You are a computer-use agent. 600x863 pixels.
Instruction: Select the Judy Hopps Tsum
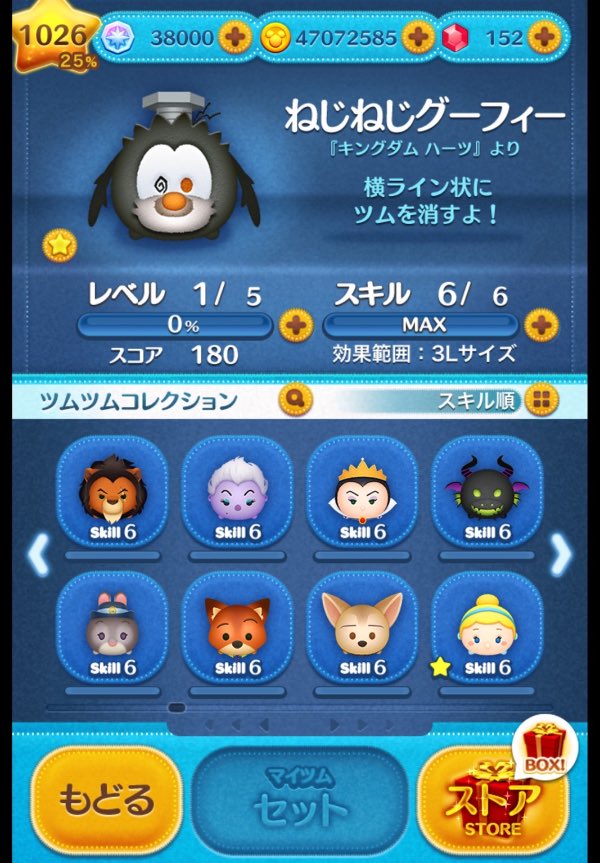(x=112, y=630)
